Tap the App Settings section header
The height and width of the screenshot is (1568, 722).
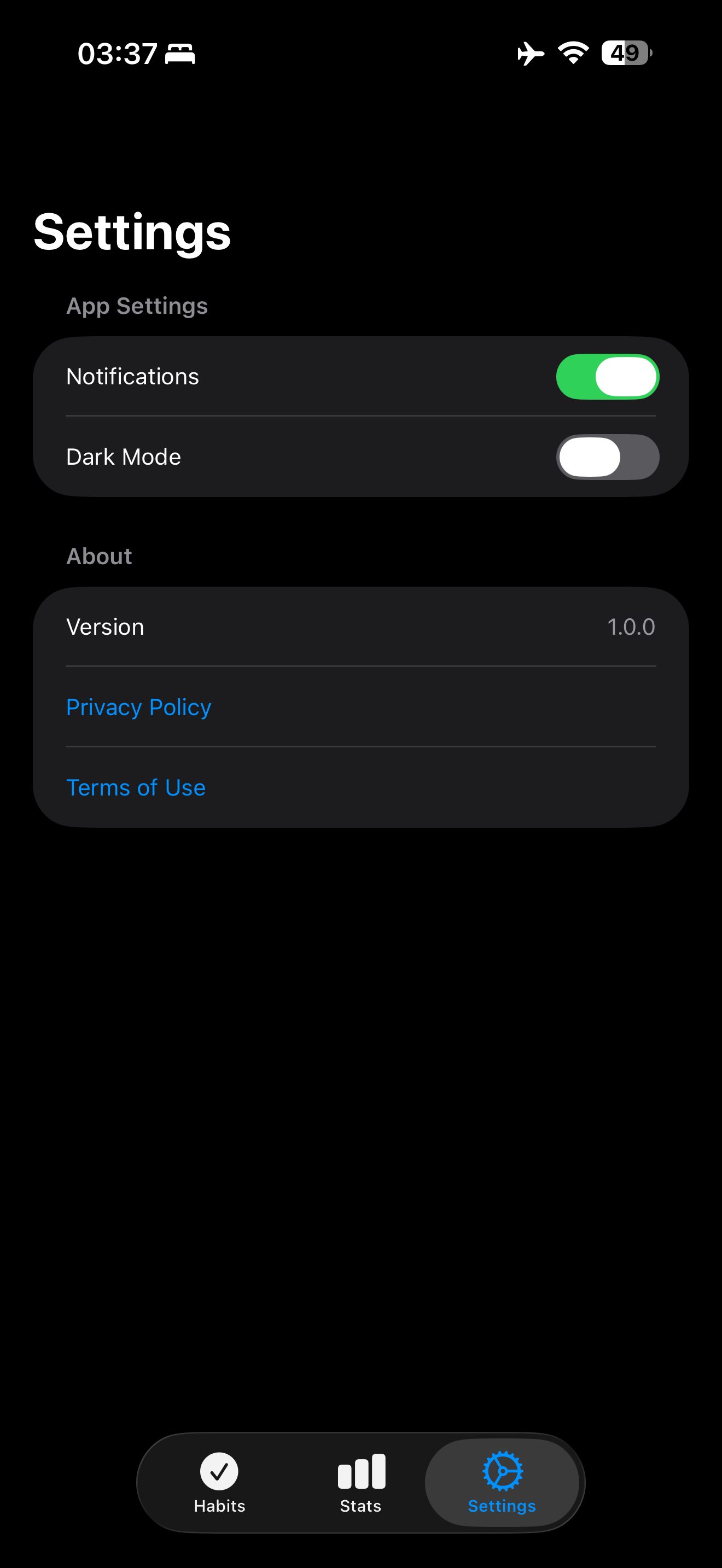137,305
